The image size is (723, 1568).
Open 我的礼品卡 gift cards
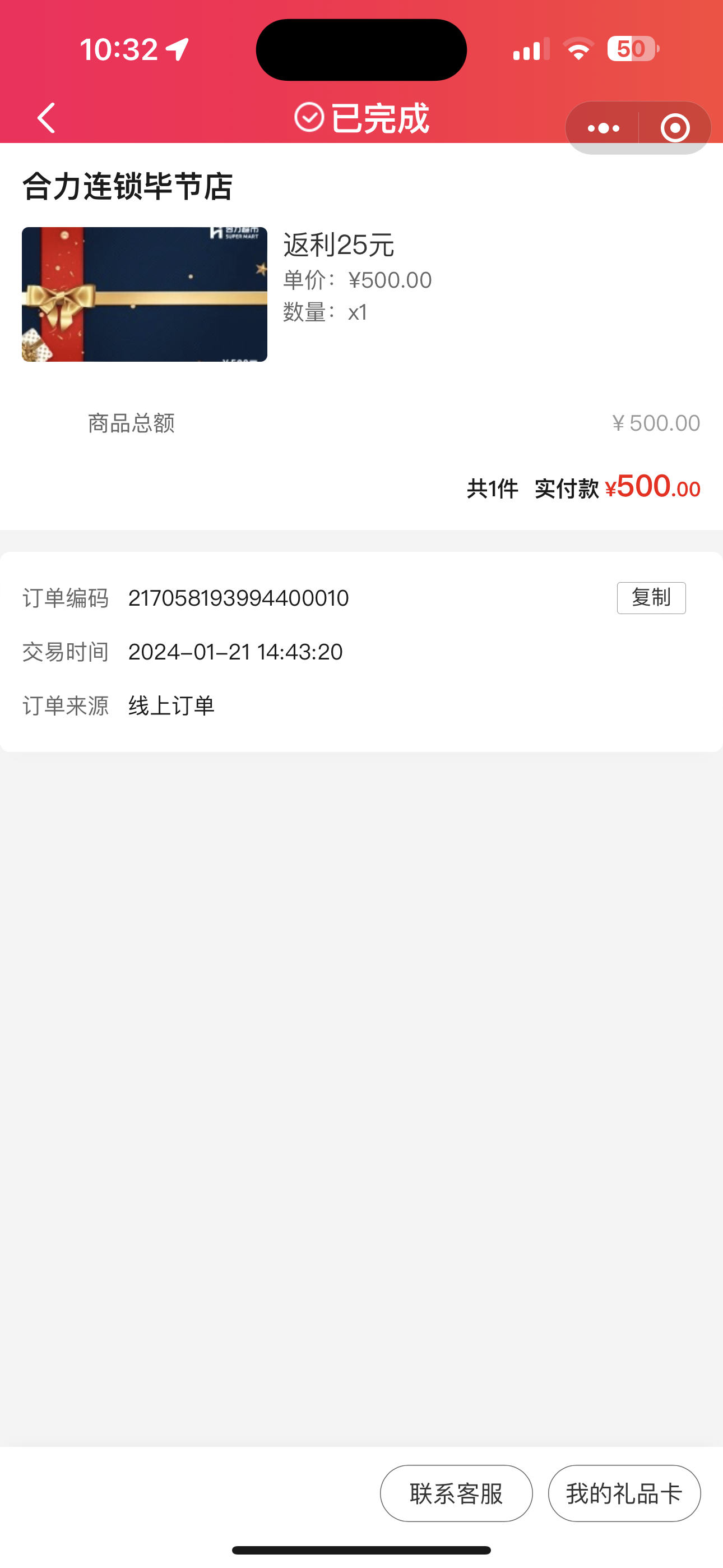624,1493
